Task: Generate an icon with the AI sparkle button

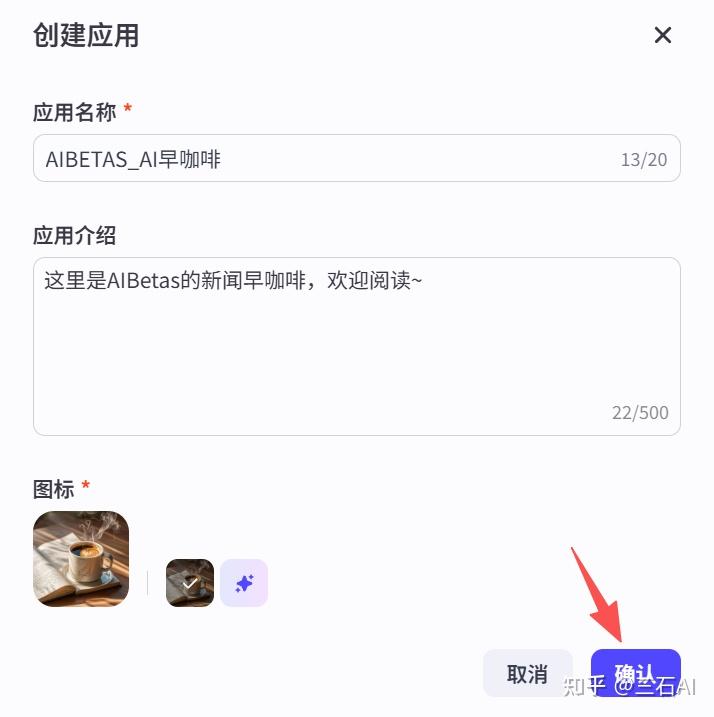Action: coord(244,583)
